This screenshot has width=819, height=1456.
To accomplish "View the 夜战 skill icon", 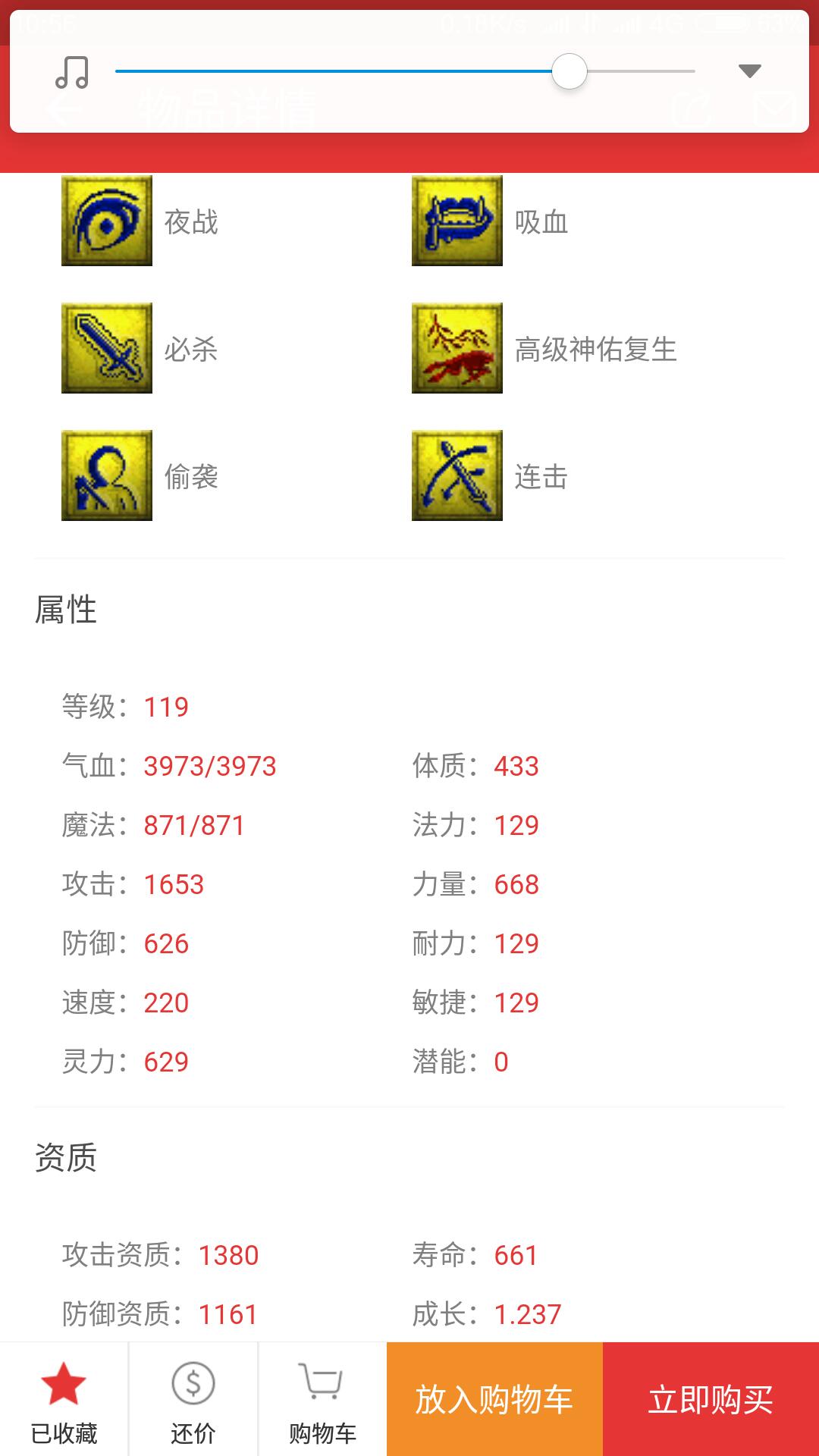I will tap(107, 221).
